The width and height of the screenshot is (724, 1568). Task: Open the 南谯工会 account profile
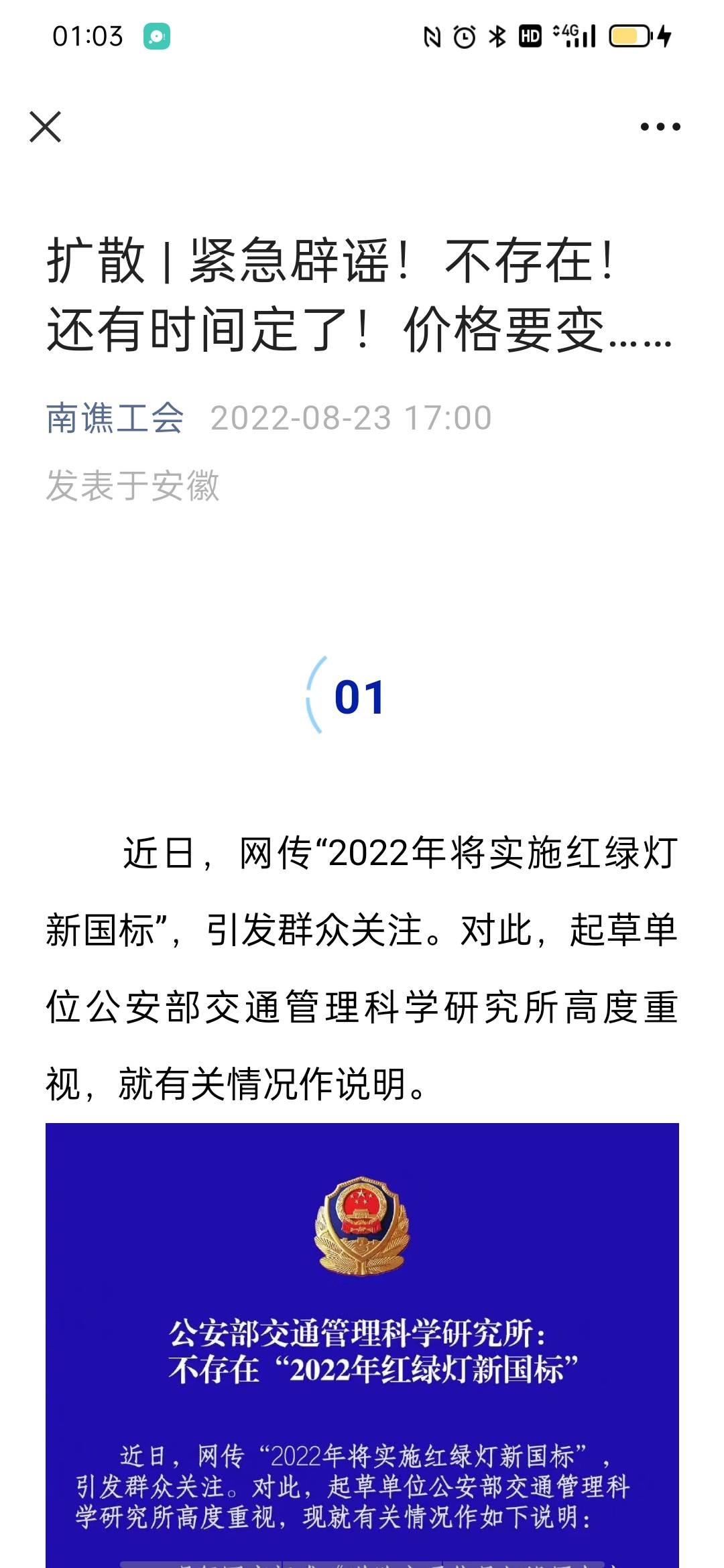115,418
